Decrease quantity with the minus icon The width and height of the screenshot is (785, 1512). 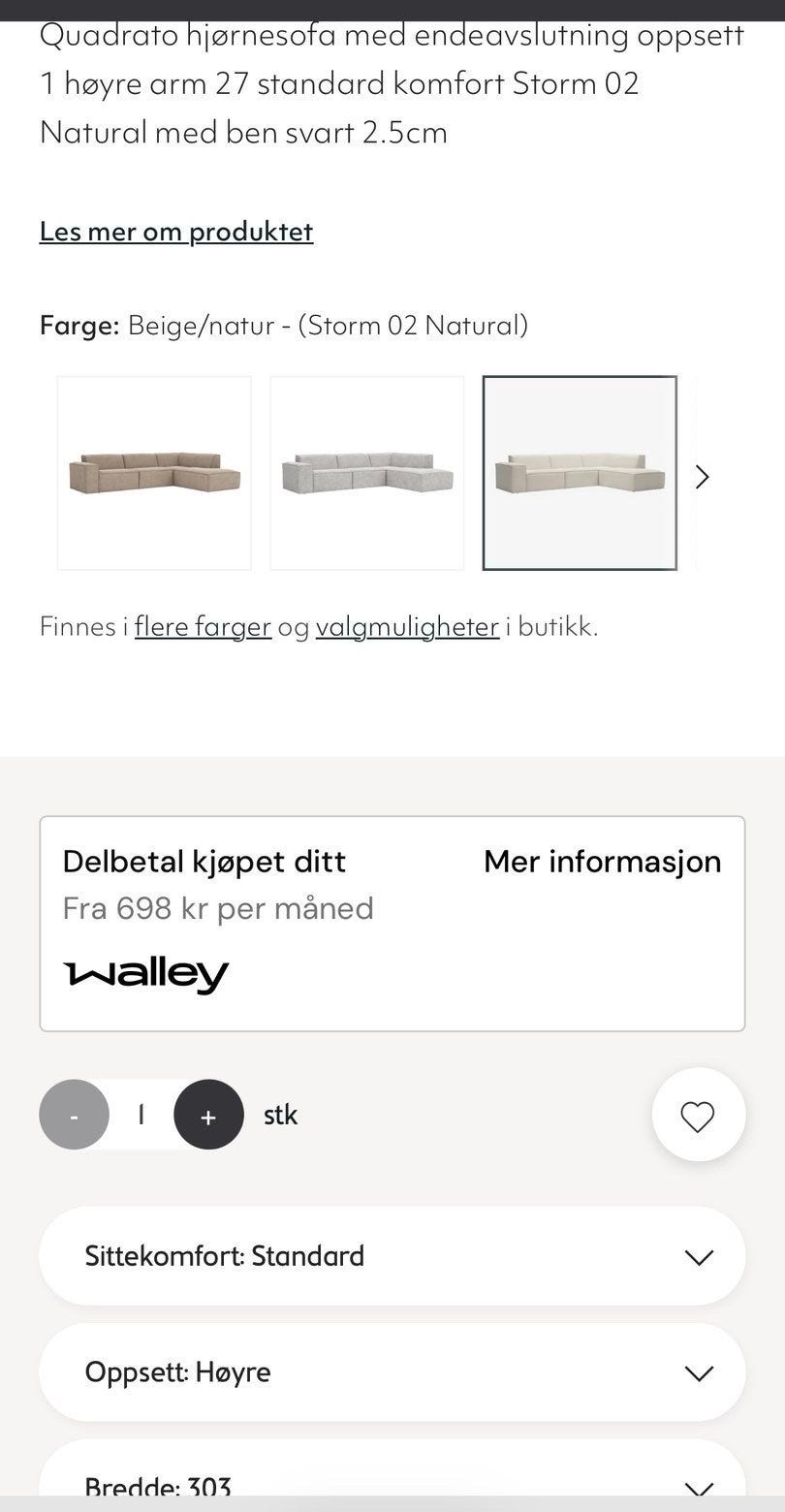pos(74,1115)
